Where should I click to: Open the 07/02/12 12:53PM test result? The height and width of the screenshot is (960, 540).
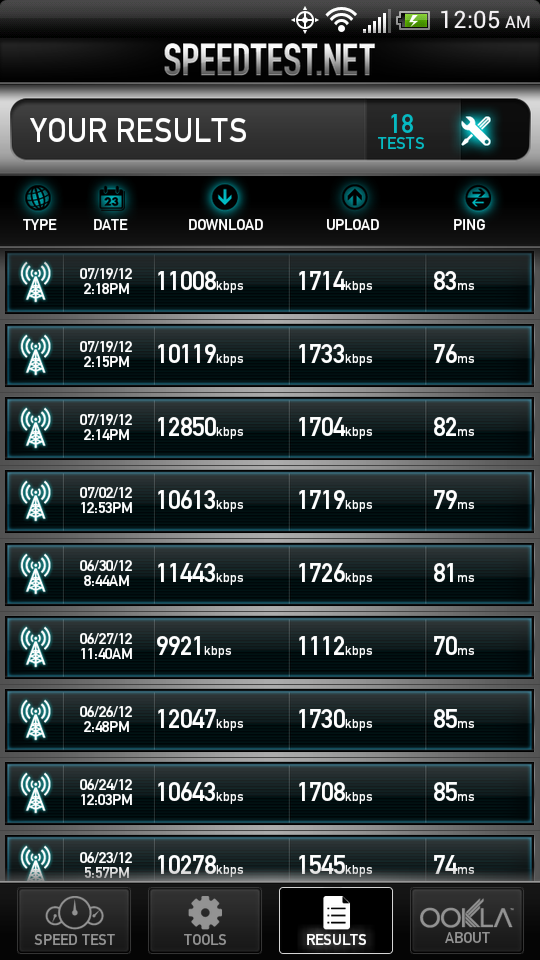(x=269, y=501)
